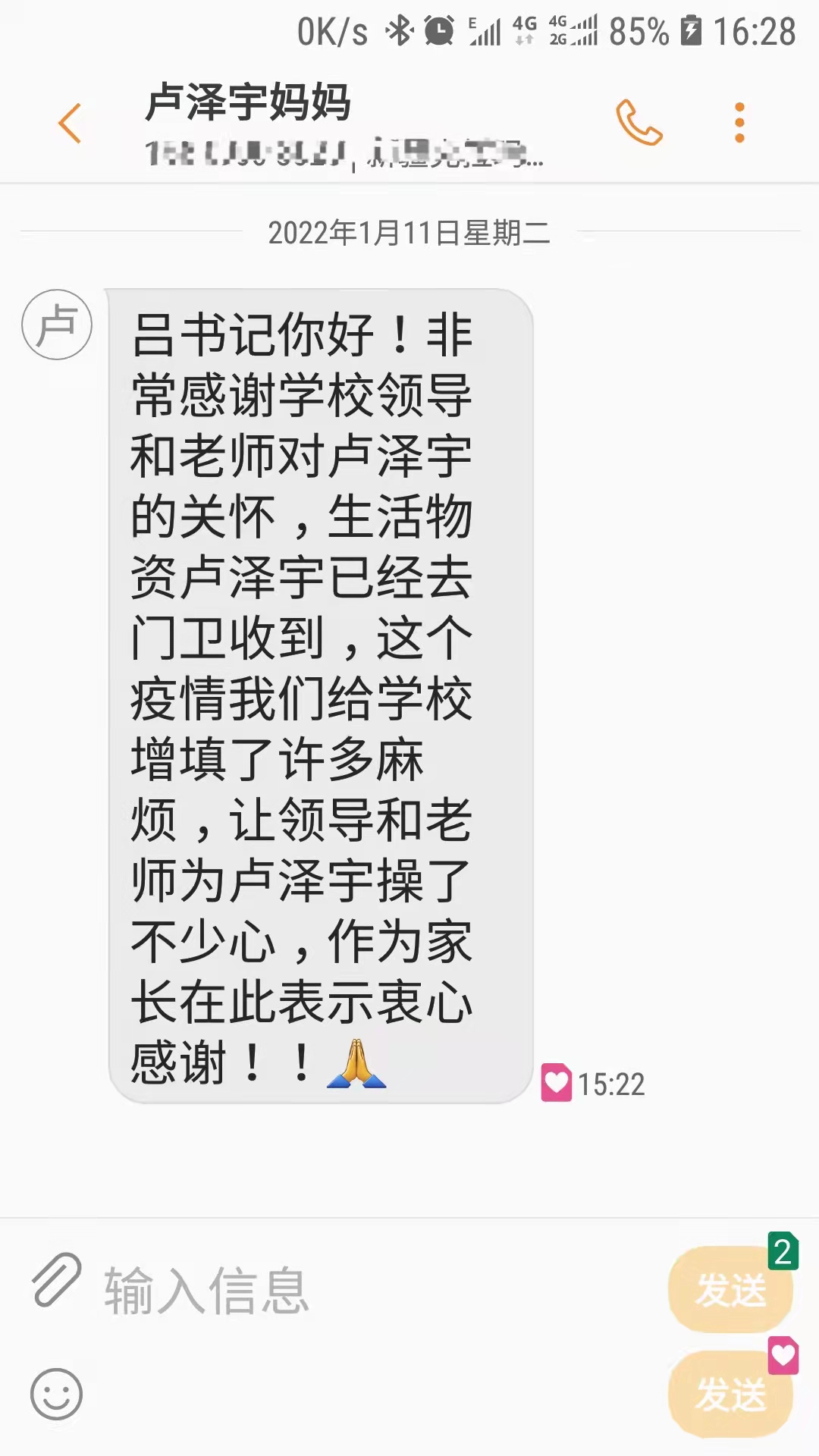
Task: Open the three-dot overflow menu
Action: click(739, 123)
